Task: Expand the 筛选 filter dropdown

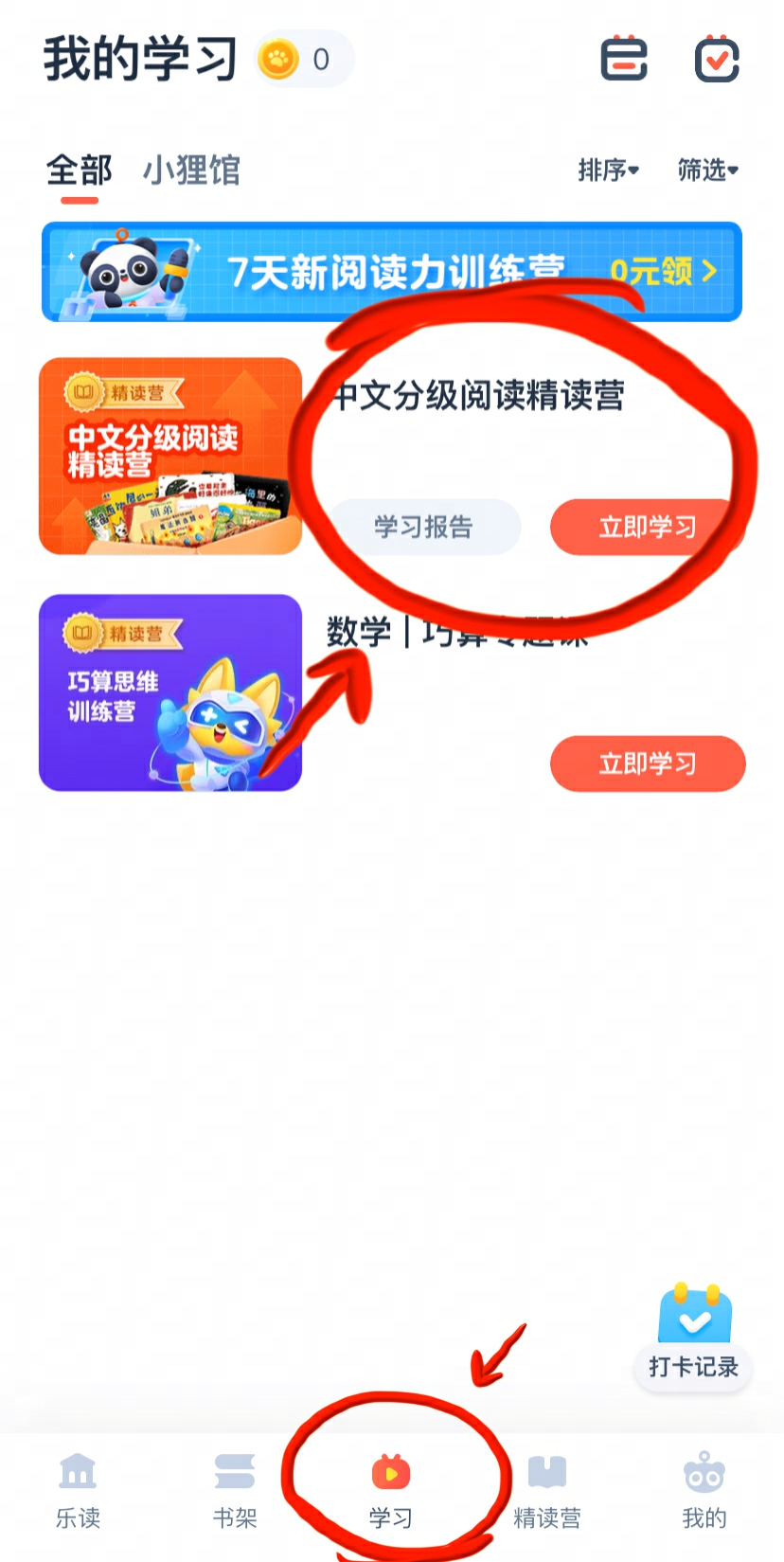Action: [x=707, y=171]
